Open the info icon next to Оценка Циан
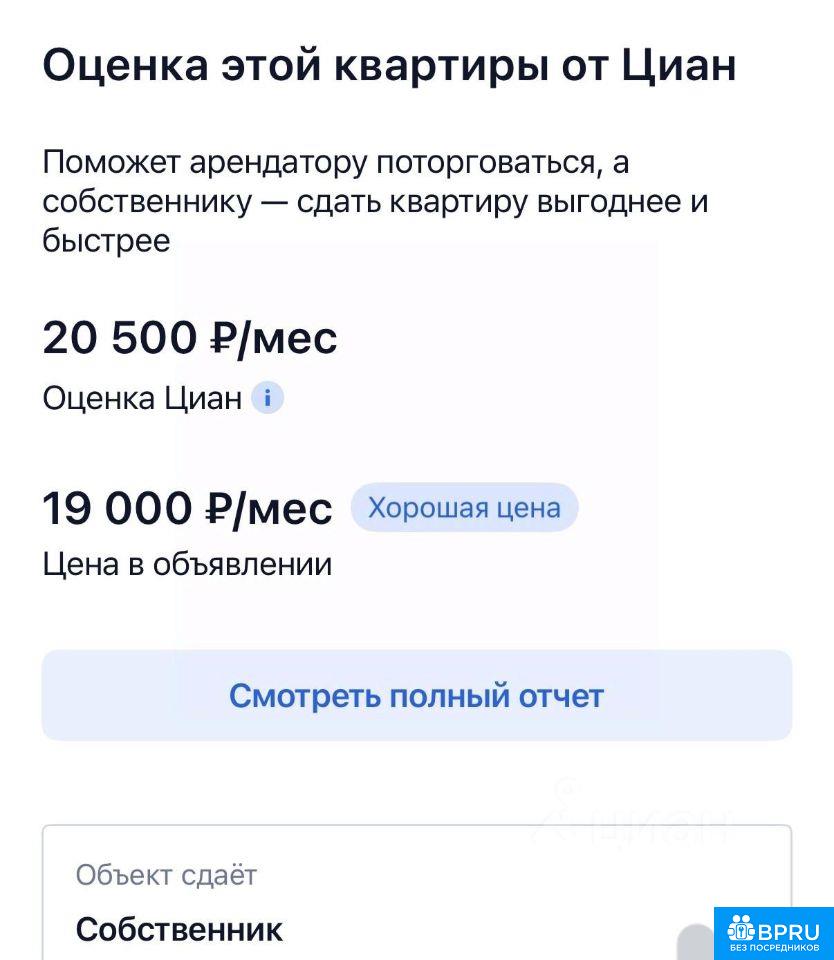 (x=267, y=398)
